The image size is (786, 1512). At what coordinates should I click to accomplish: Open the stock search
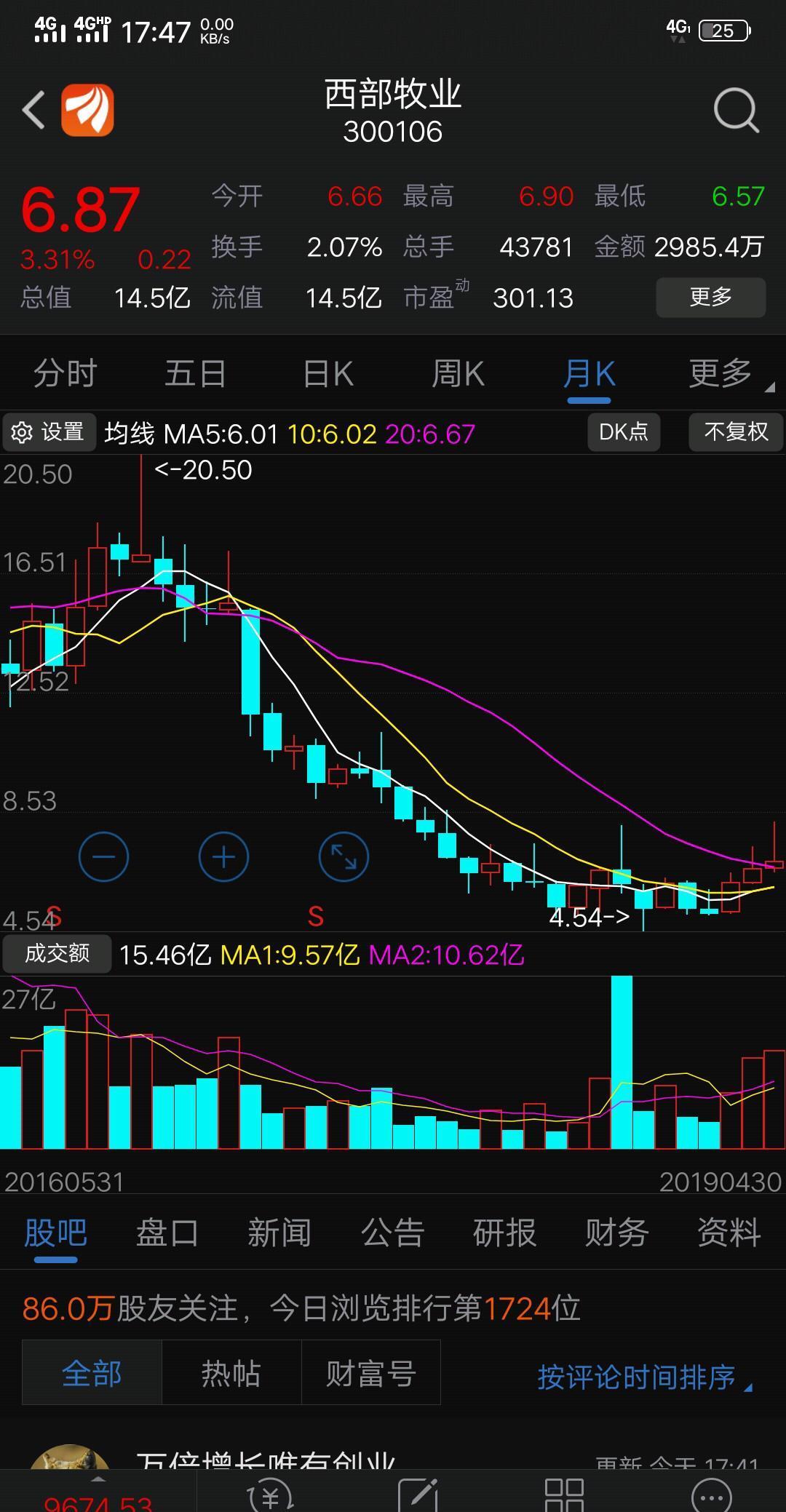coord(737,109)
